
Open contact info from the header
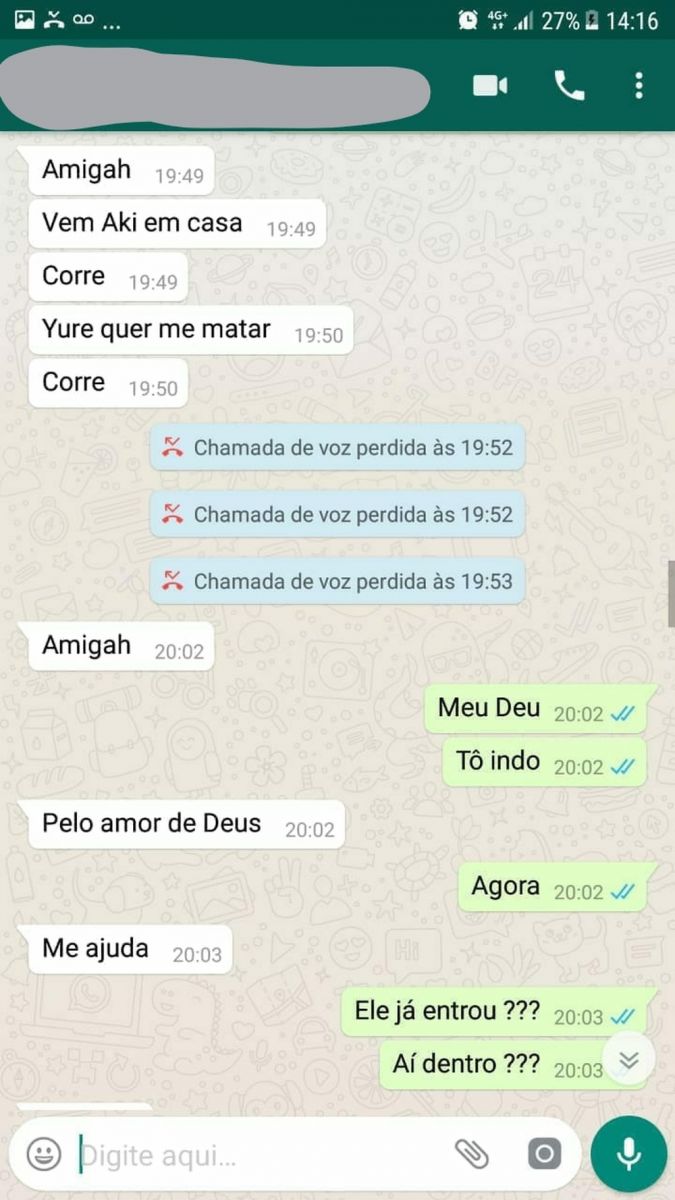click(215, 86)
